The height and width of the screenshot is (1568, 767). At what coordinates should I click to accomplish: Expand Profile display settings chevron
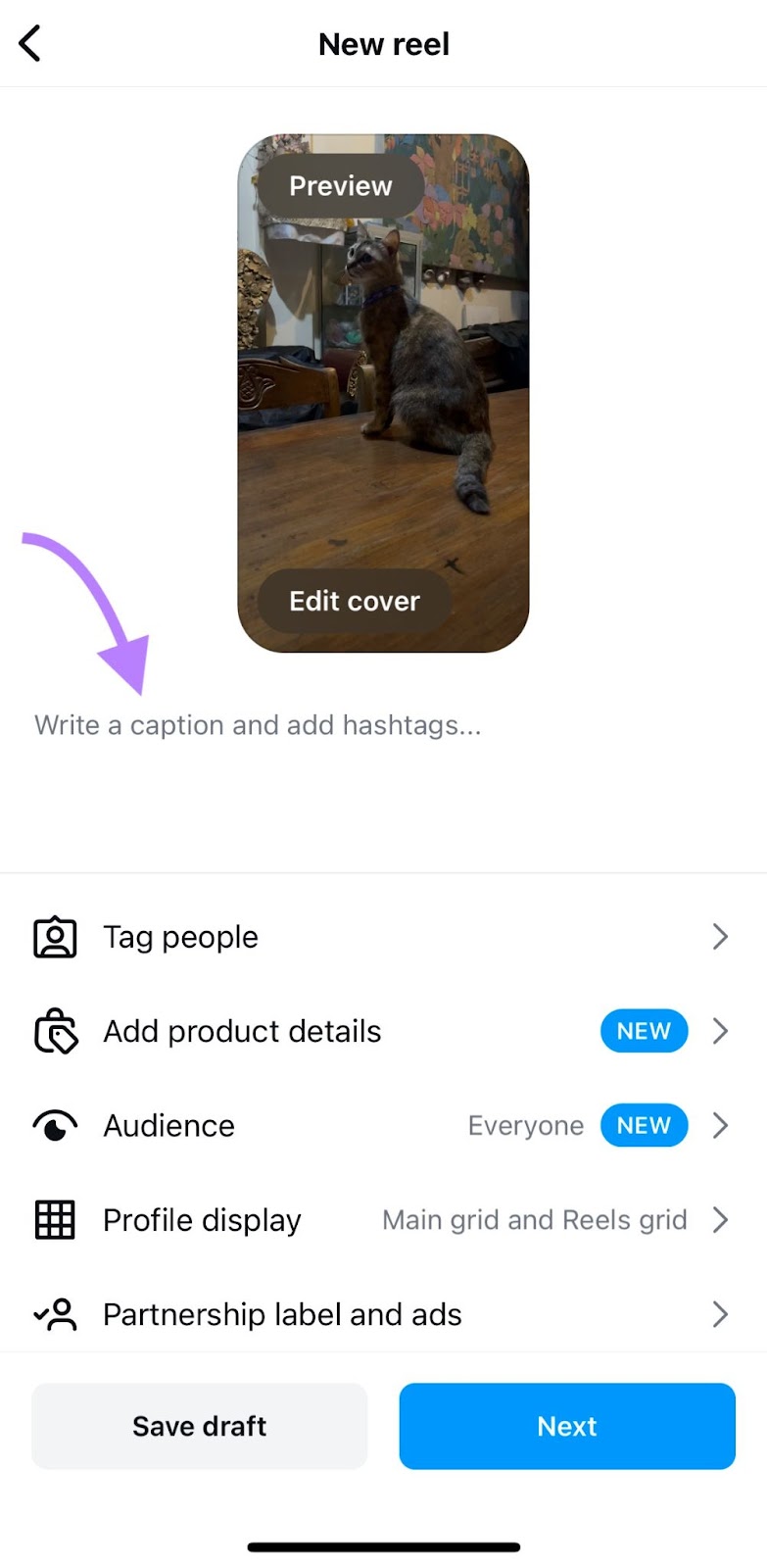pyautogui.click(x=720, y=1219)
